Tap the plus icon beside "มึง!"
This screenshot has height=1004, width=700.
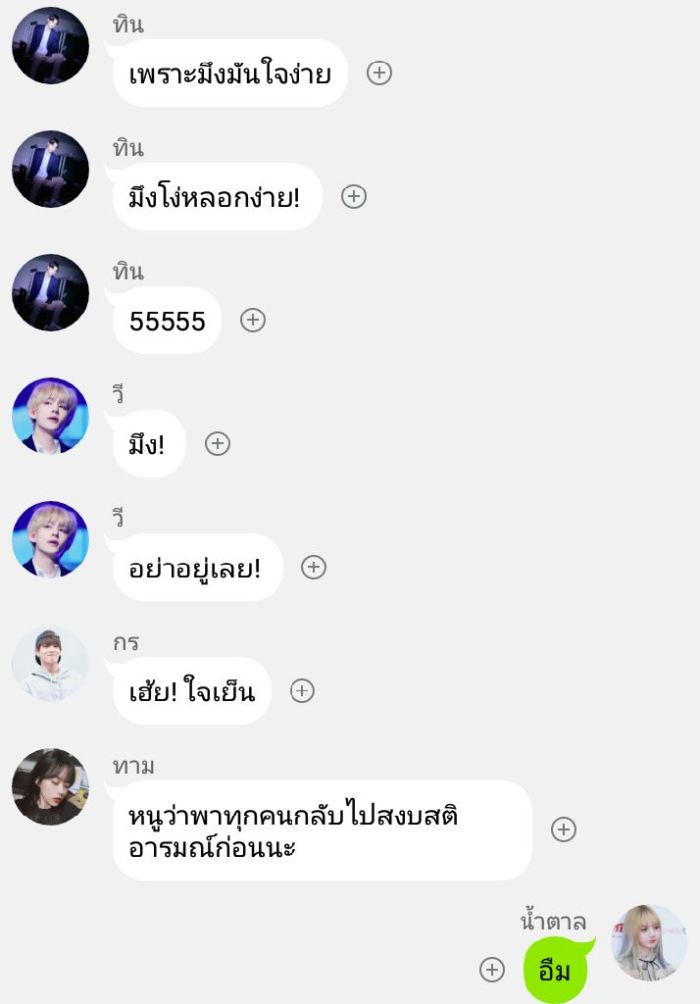[217, 444]
